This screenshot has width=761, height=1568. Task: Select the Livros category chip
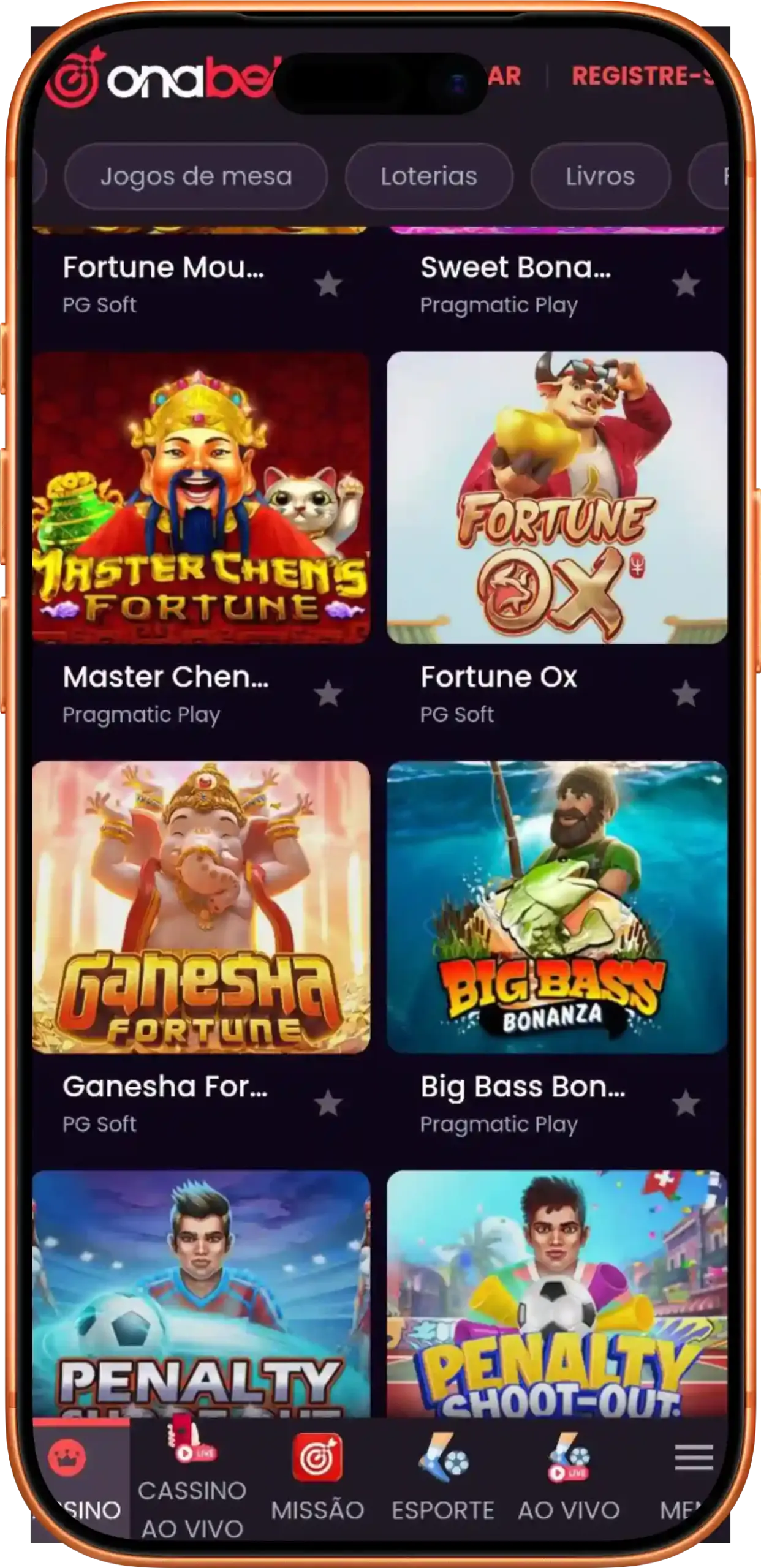click(x=600, y=176)
